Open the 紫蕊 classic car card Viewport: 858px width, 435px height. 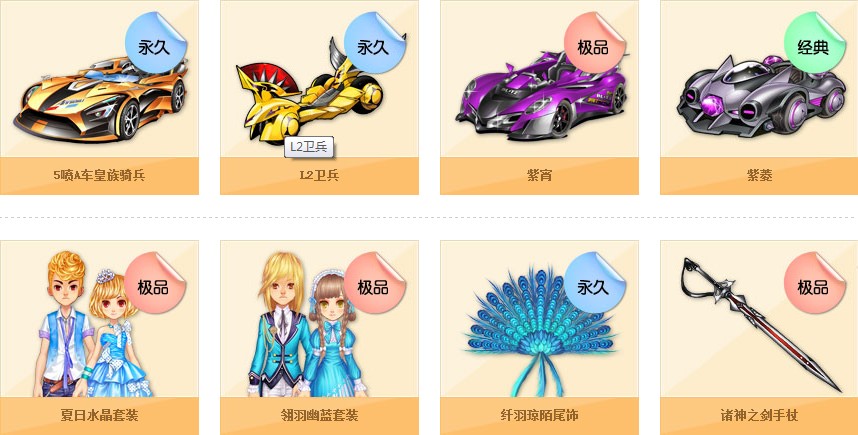(759, 97)
